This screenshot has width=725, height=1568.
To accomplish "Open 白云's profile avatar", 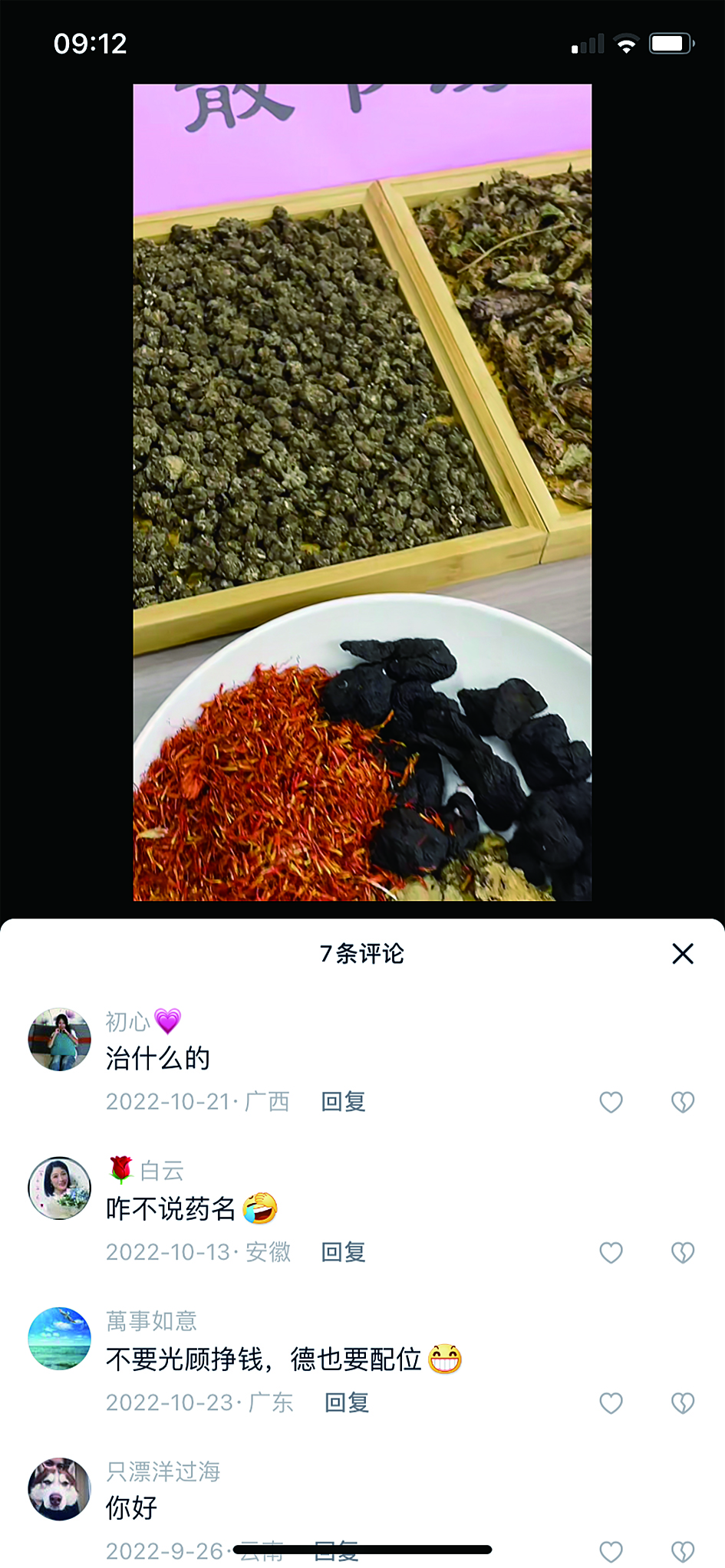I will tap(60, 1188).
